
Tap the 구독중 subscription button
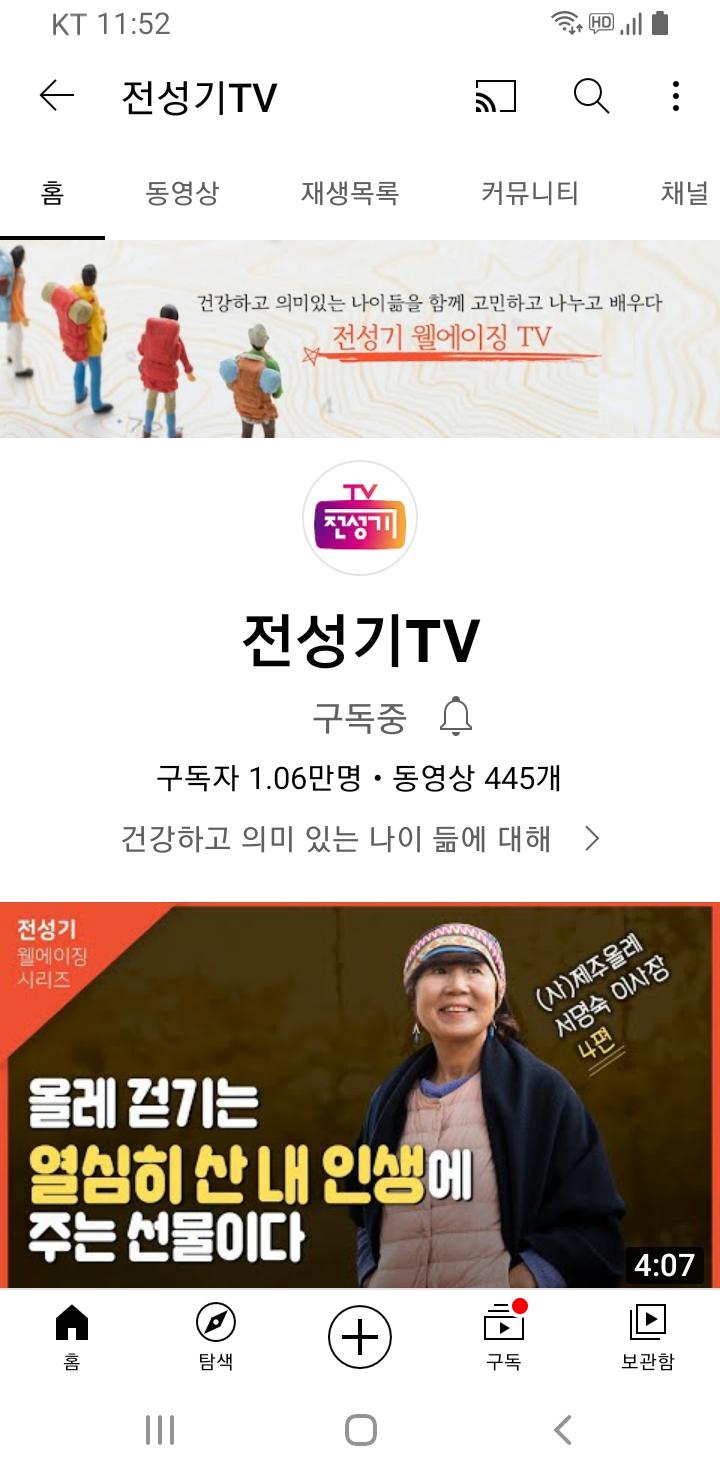tap(360, 718)
